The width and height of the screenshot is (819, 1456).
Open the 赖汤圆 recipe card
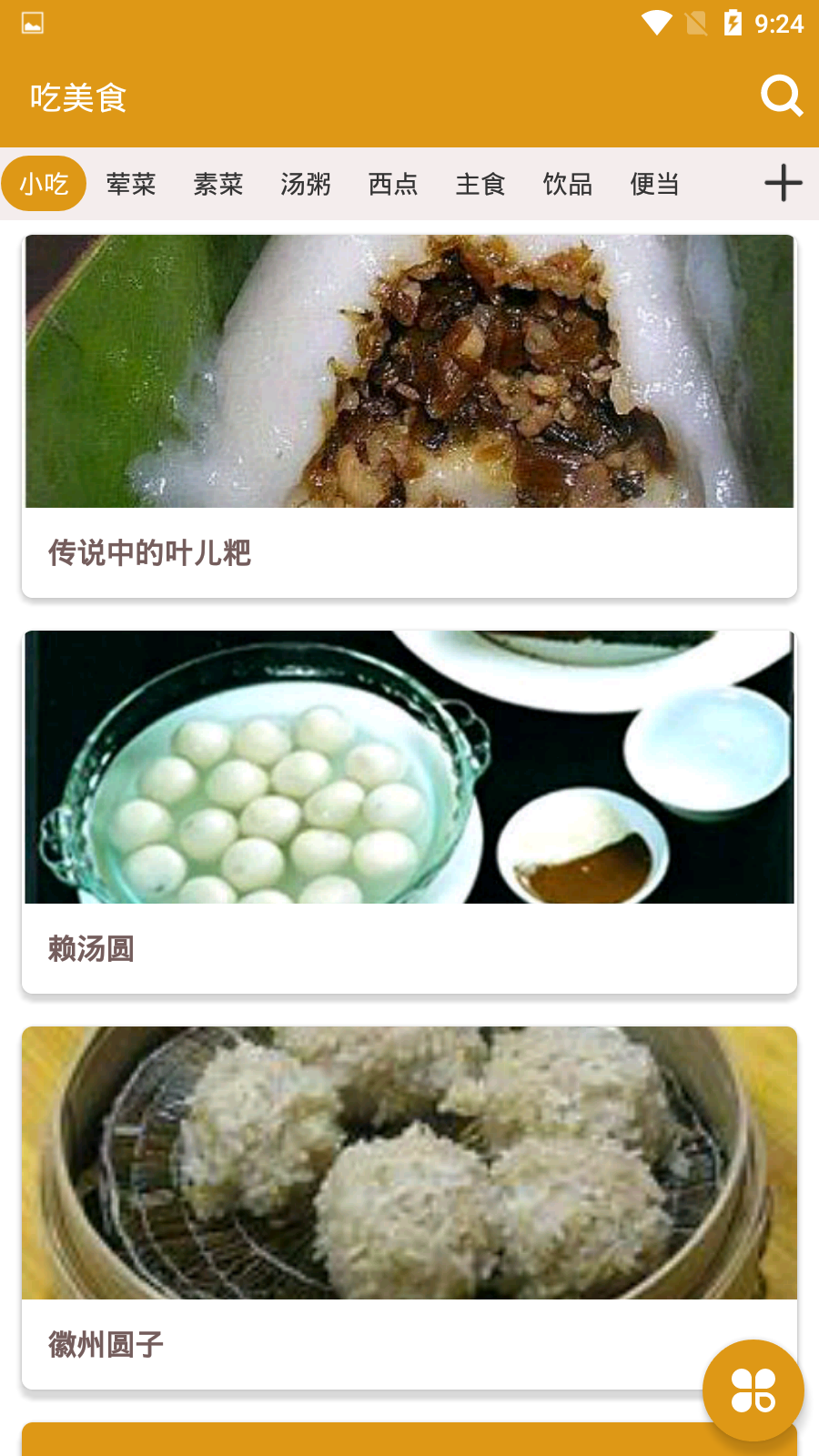pyautogui.click(x=92, y=947)
